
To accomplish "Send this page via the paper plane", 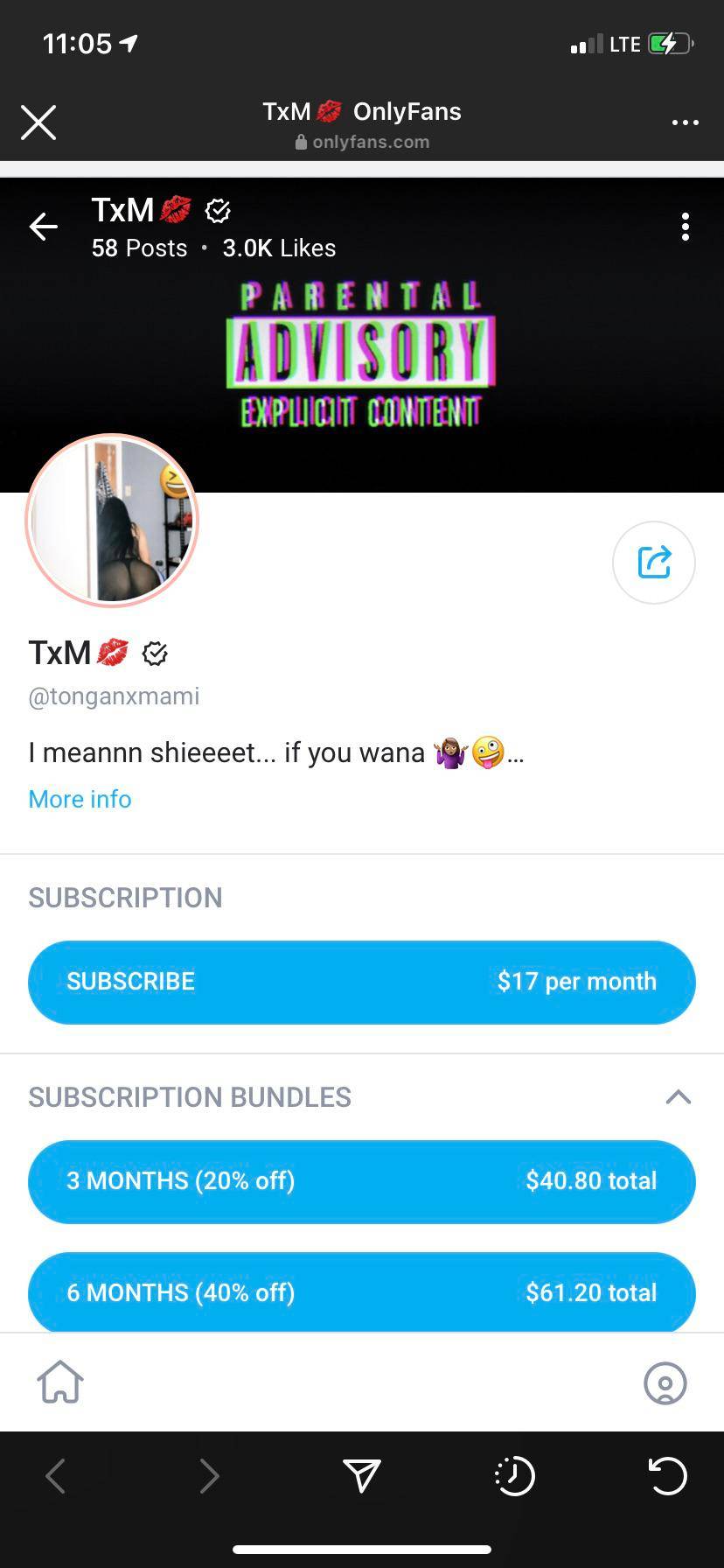I will (361, 1476).
